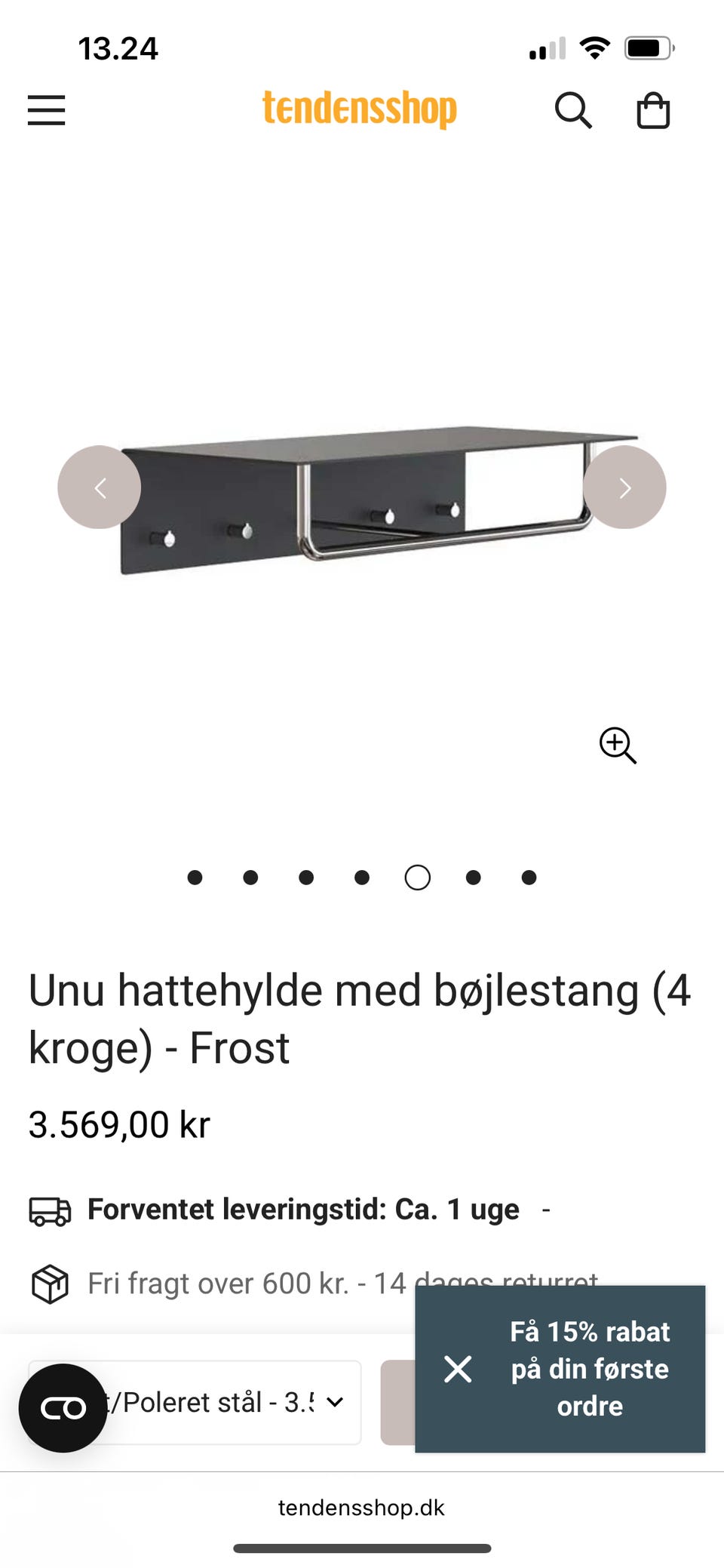Click the delivery truck icon
Viewport: 724px width, 1568px height.
(x=48, y=1209)
